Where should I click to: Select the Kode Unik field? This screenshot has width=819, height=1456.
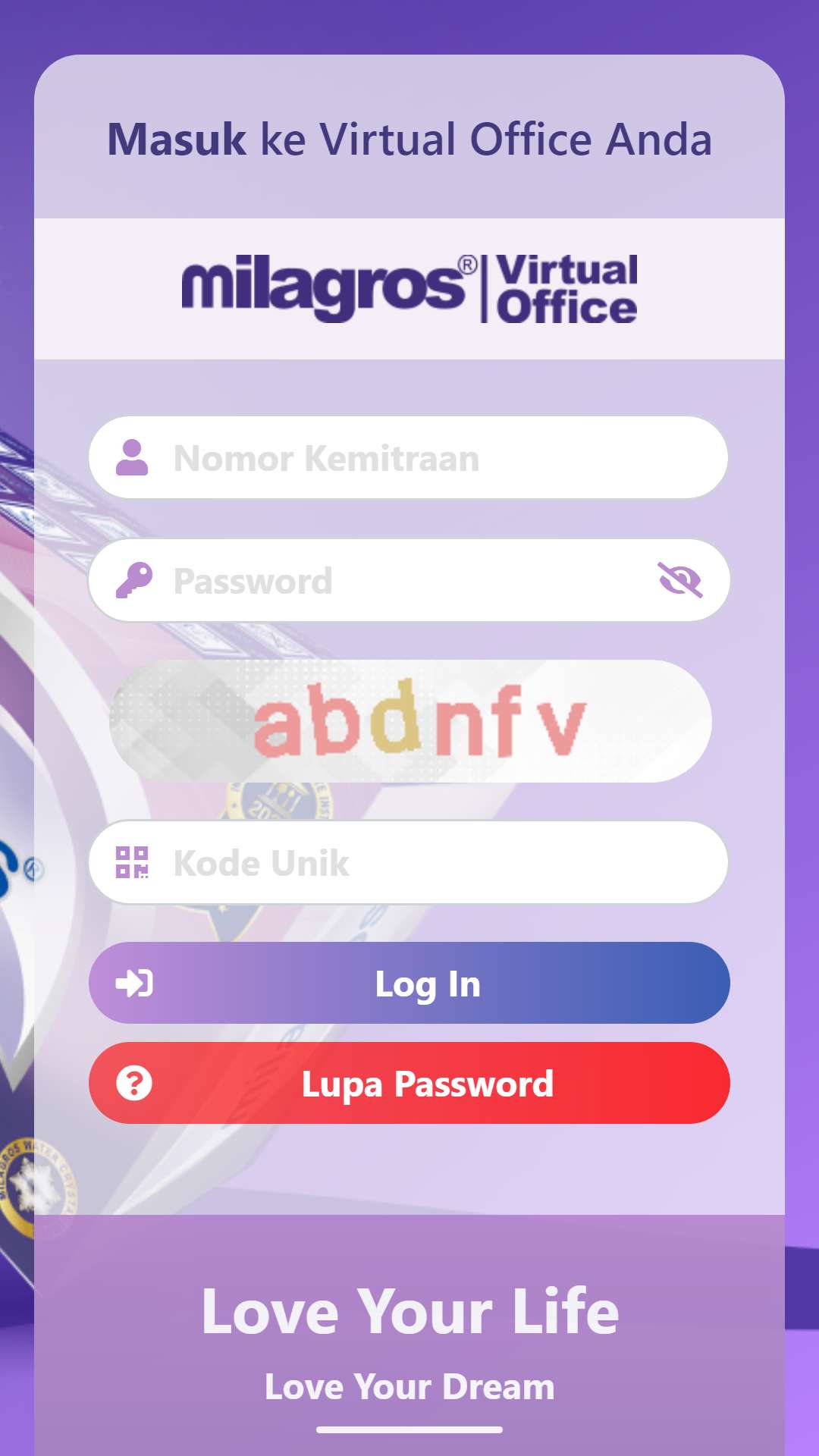coord(409,862)
